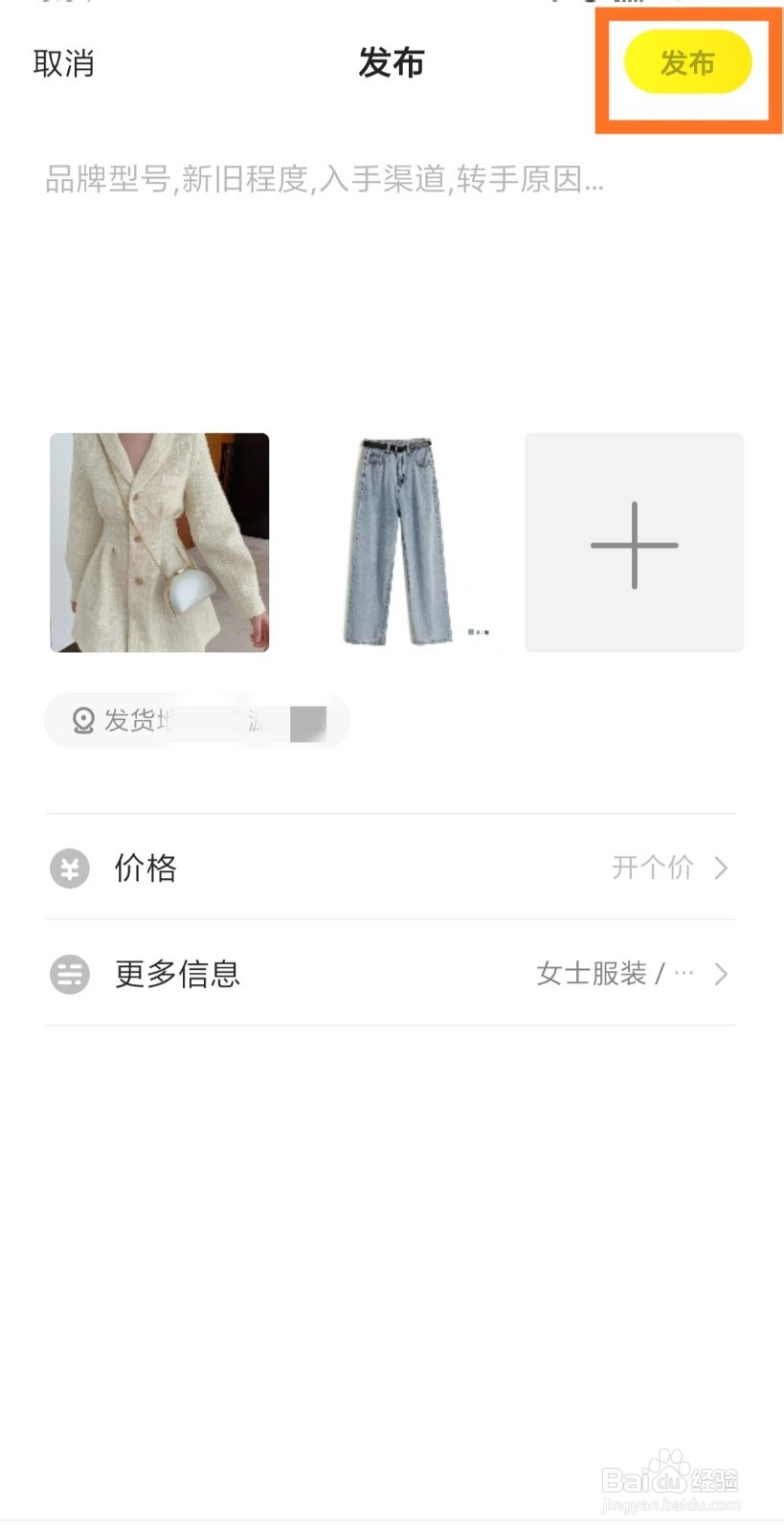784x1532 pixels.
Task: Click the more-info list icon beside 更多信息
Action: pyautogui.click(x=69, y=974)
